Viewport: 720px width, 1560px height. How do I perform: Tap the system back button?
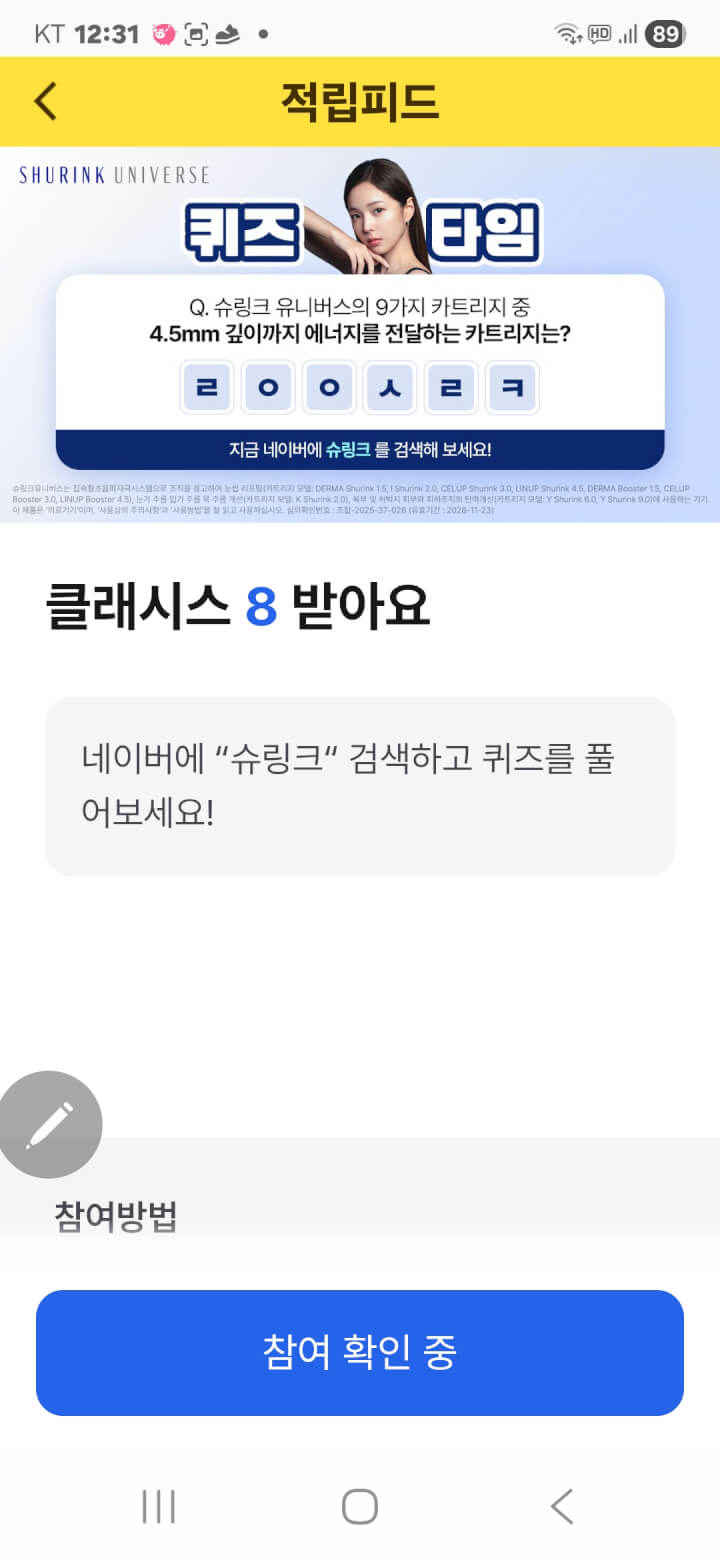click(x=562, y=1506)
